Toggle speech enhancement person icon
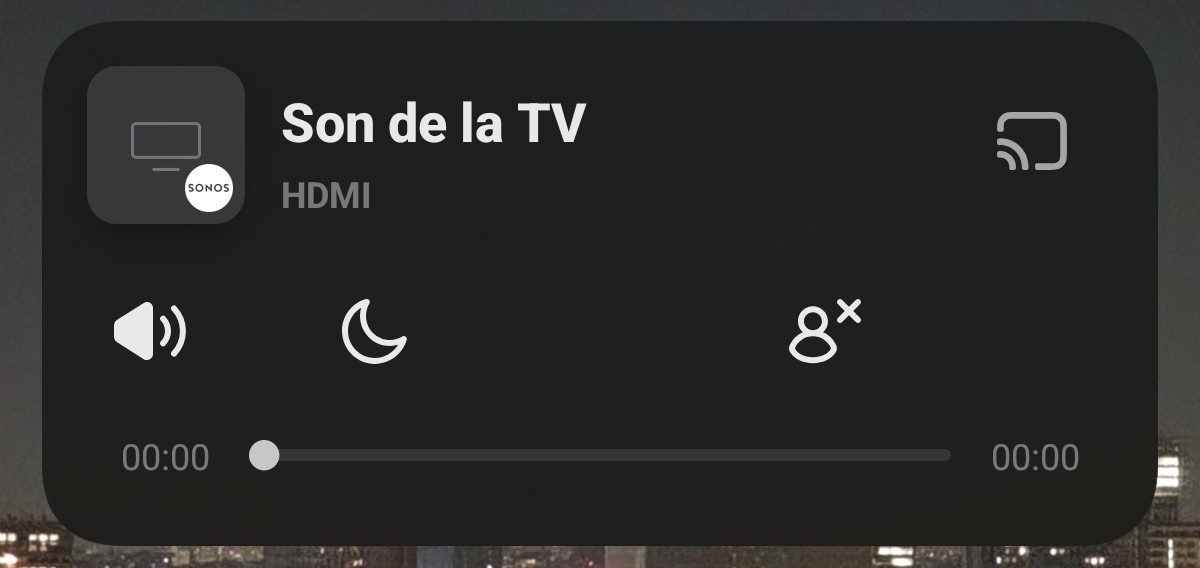The width and height of the screenshot is (1200, 568). [x=823, y=330]
